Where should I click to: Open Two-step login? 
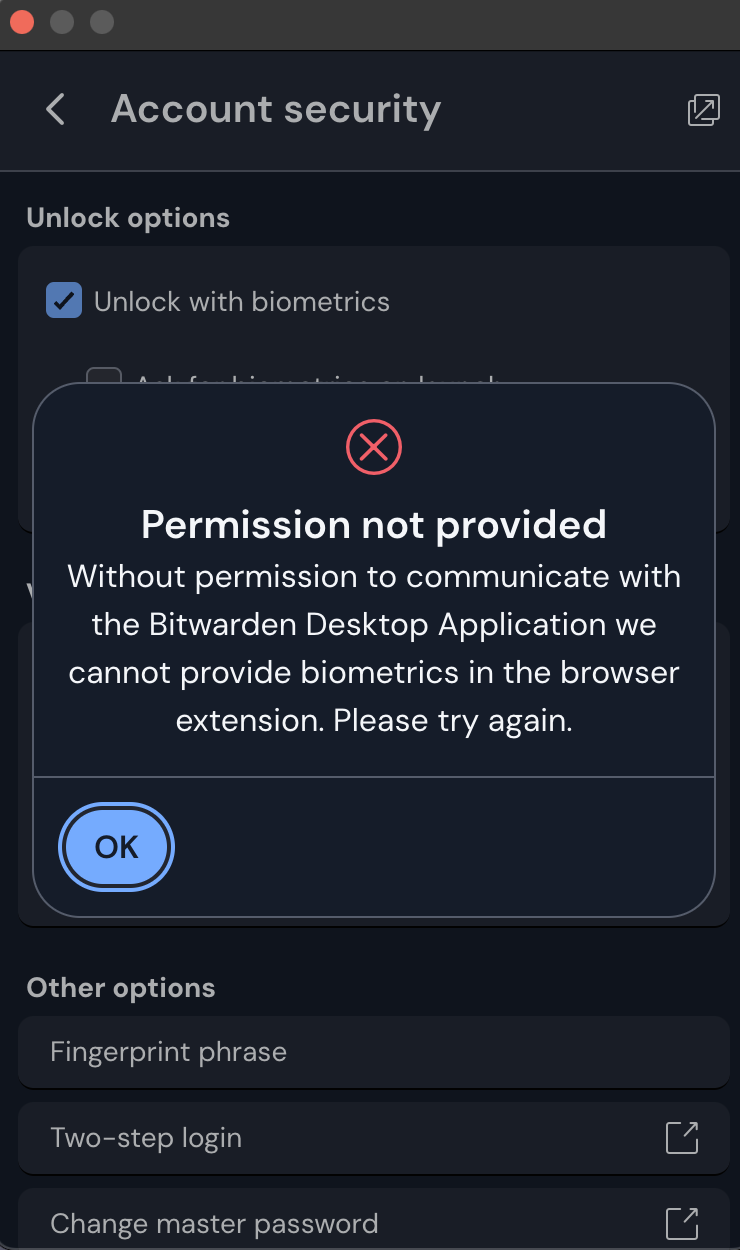(373, 1138)
